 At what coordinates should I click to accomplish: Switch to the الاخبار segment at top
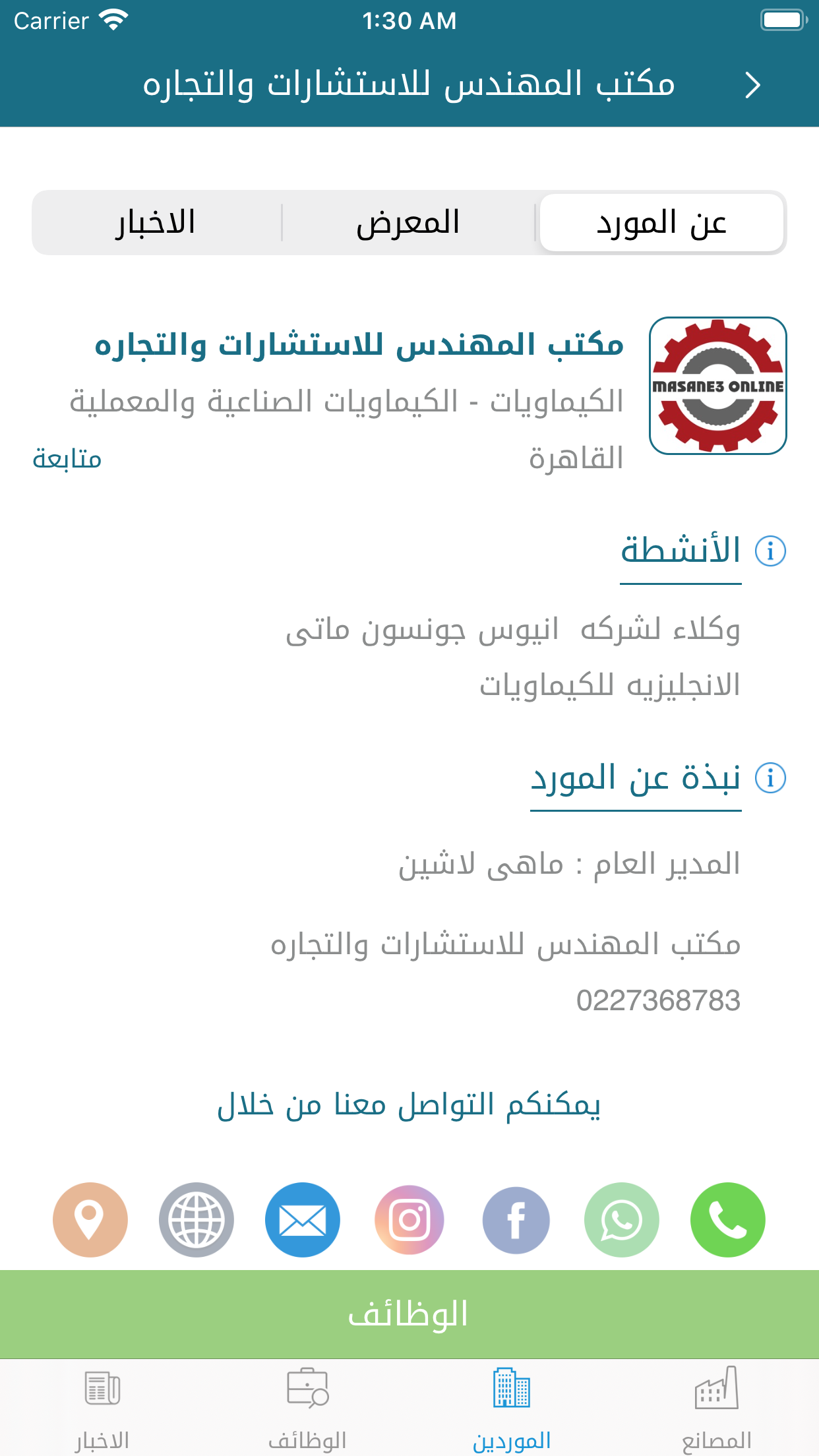pyautogui.click(x=156, y=223)
